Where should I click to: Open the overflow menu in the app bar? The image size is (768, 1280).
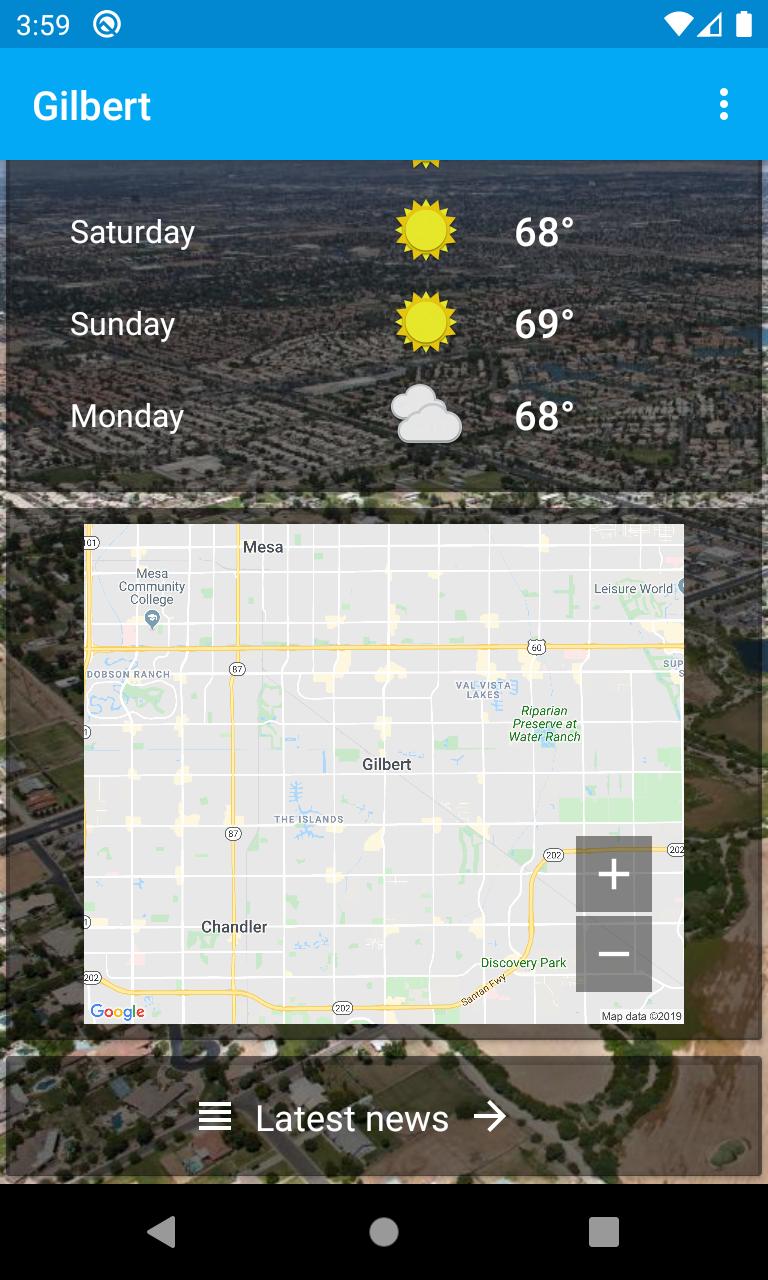pos(723,103)
